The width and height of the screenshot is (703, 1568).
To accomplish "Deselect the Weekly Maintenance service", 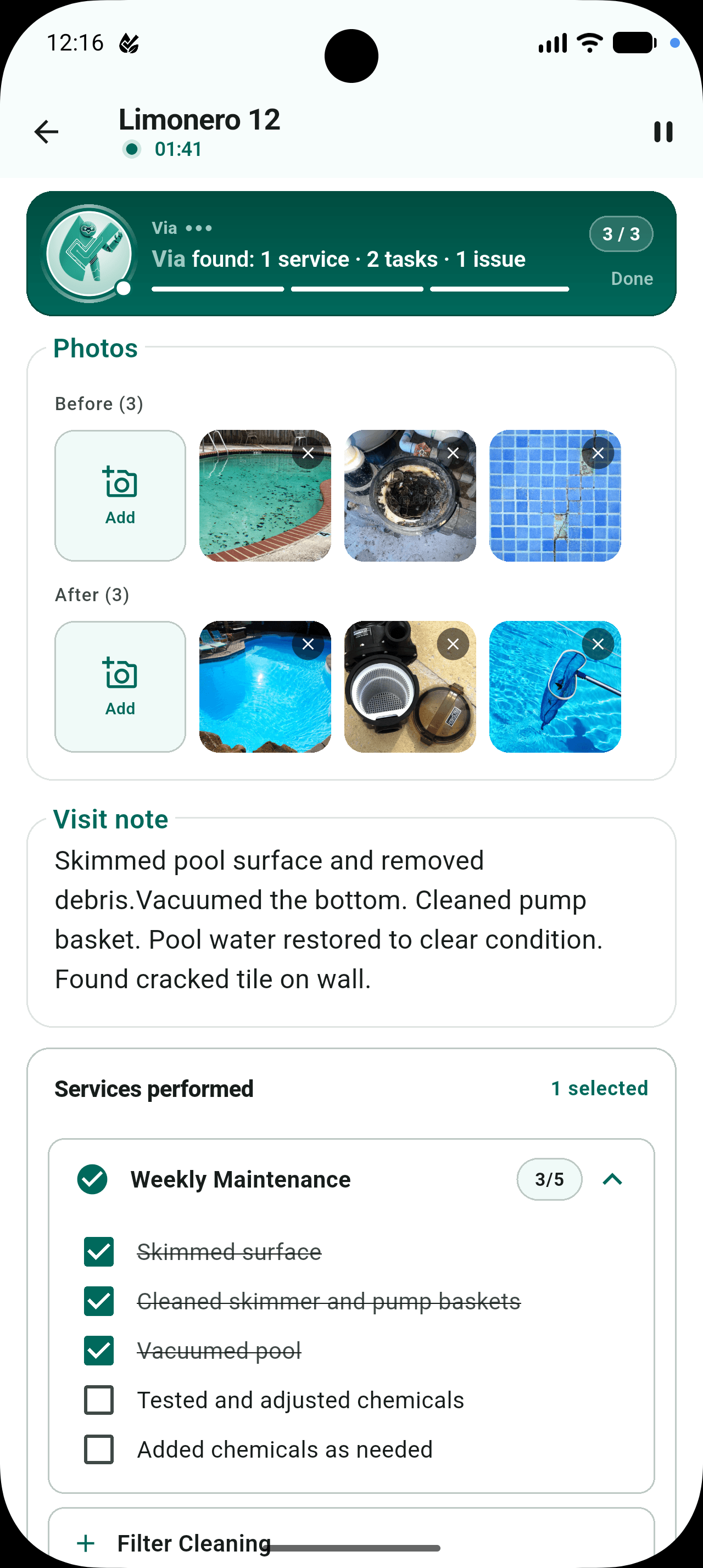I will 92,1179.
